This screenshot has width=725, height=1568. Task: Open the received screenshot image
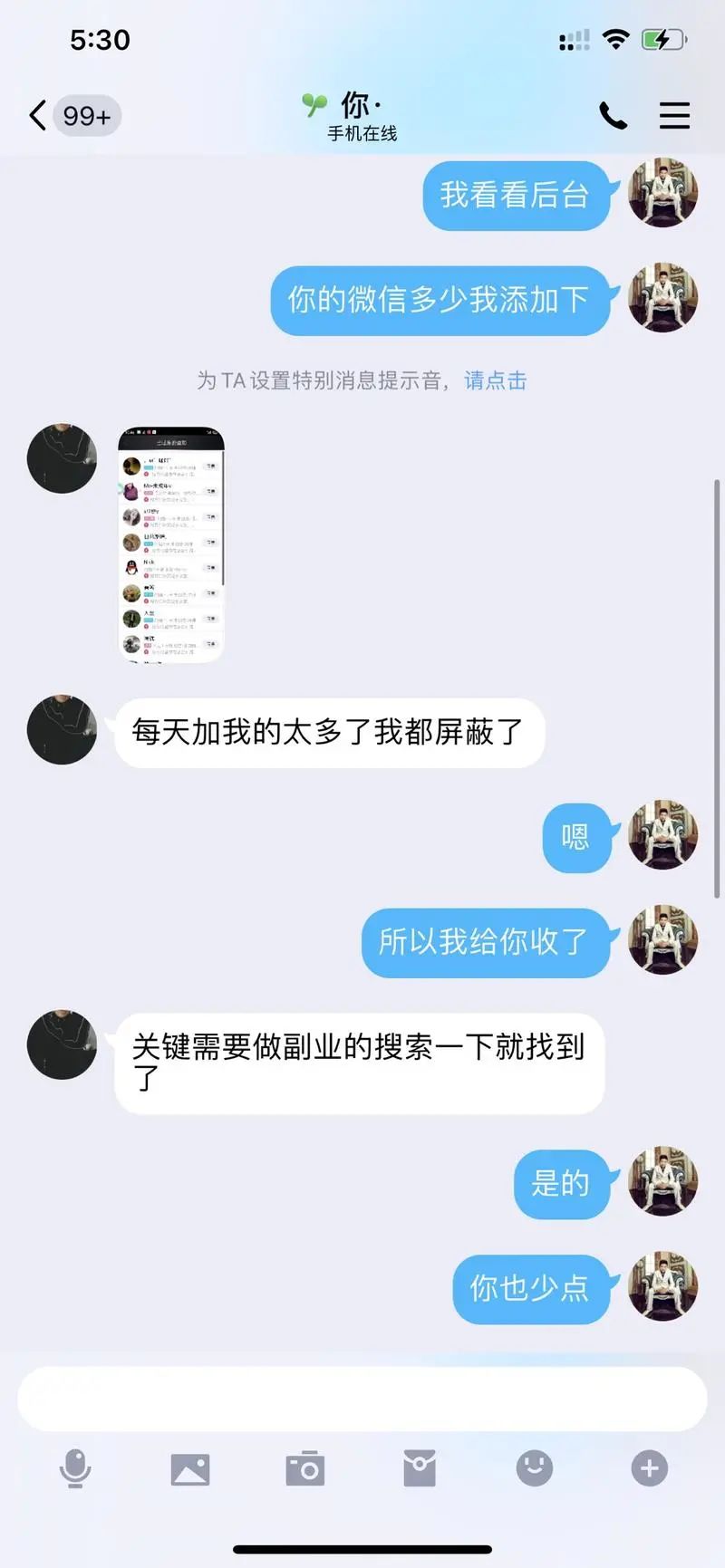[x=171, y=544]
